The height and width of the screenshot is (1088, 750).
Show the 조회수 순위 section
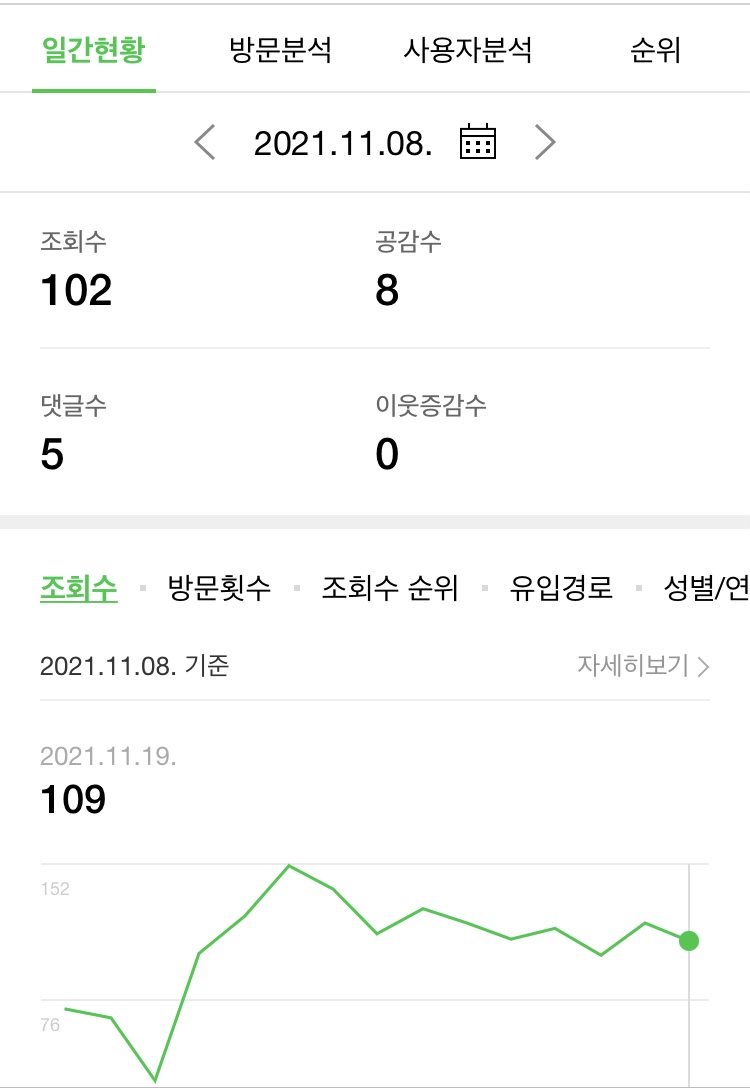tap(389, 588)
